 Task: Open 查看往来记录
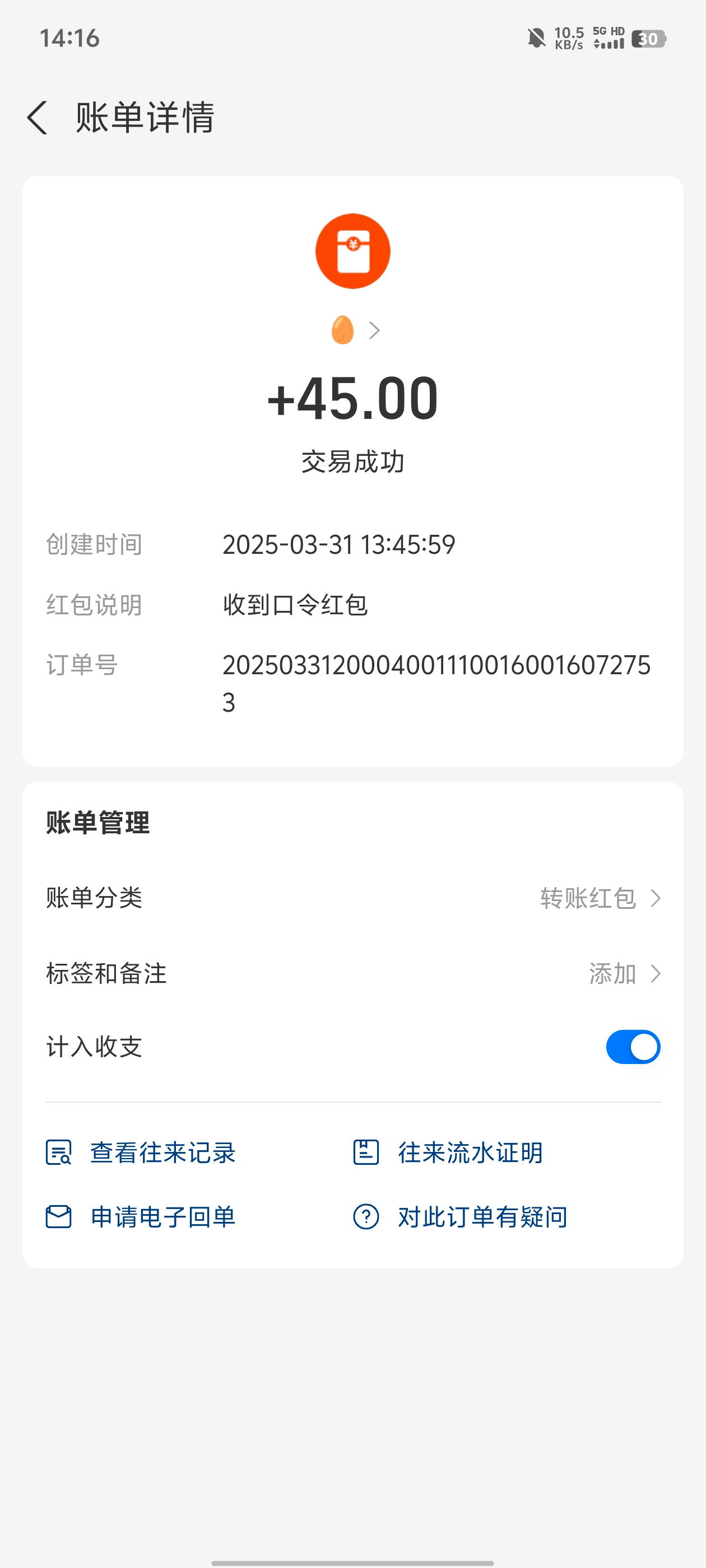(x=141, y=1153)
